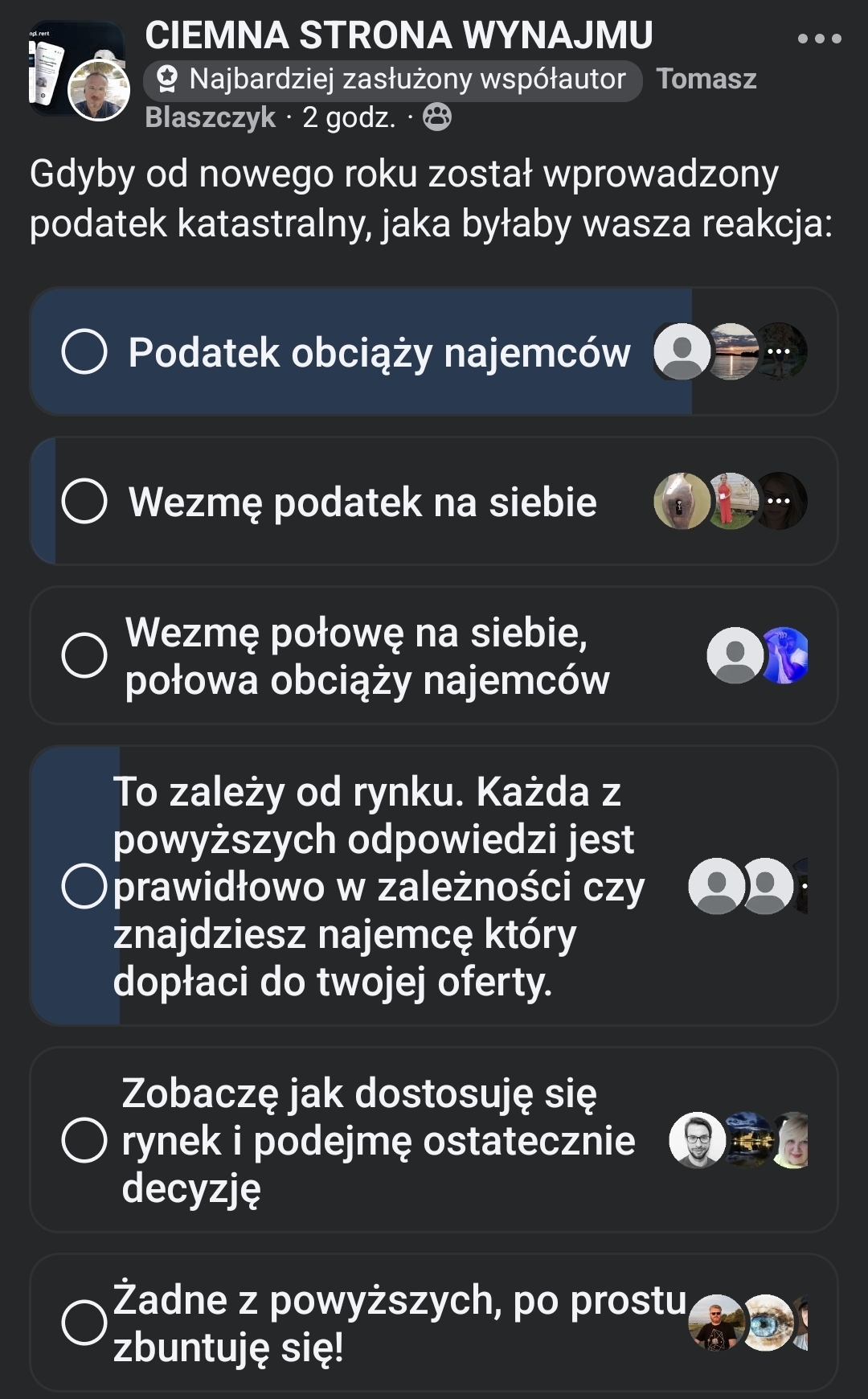868x1399 pixels.
Task: Open the CIEMNA STRONA WYNAJMU group page
Action: [399, 35]
